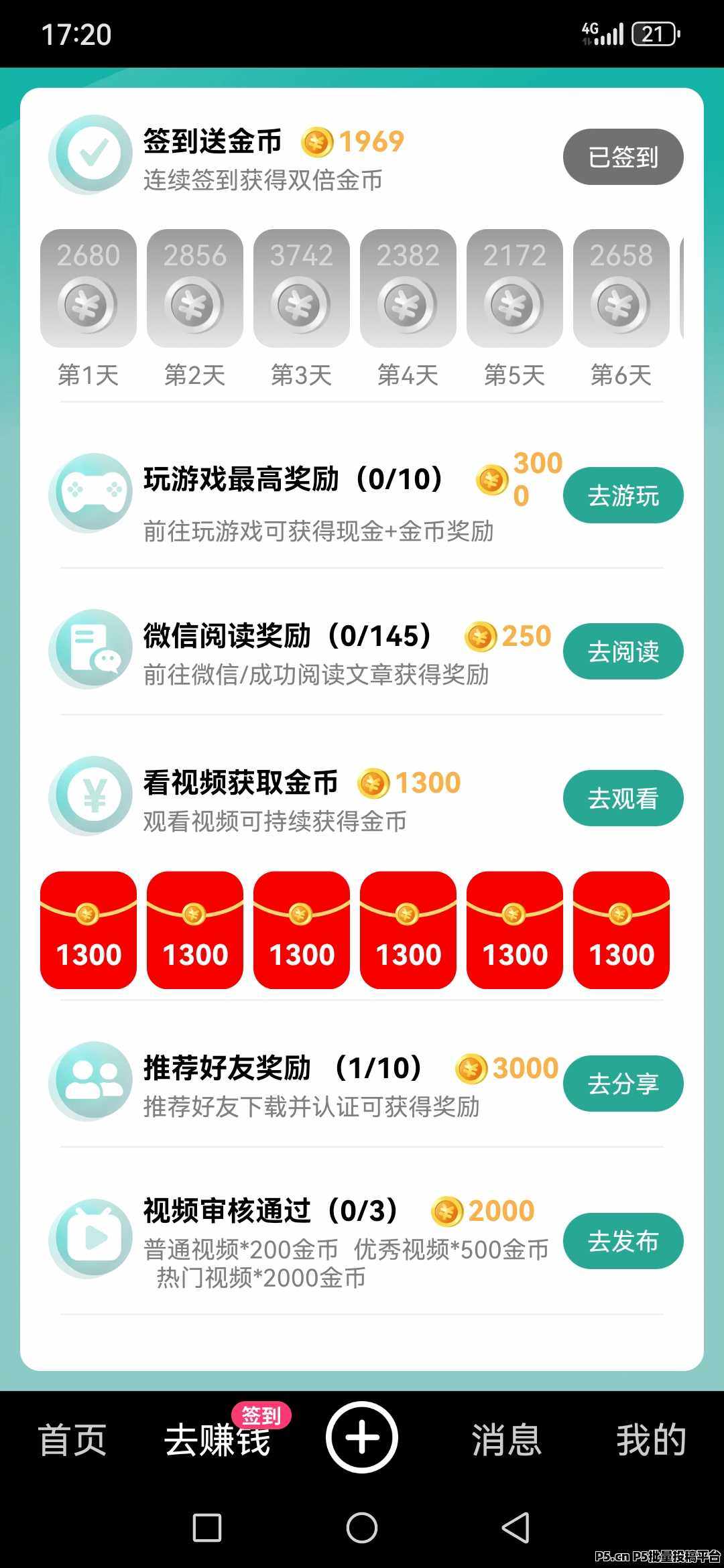Go back with the system back button
The height and width of the screenshot is (1568, 724).
(x=516, y=1528)
